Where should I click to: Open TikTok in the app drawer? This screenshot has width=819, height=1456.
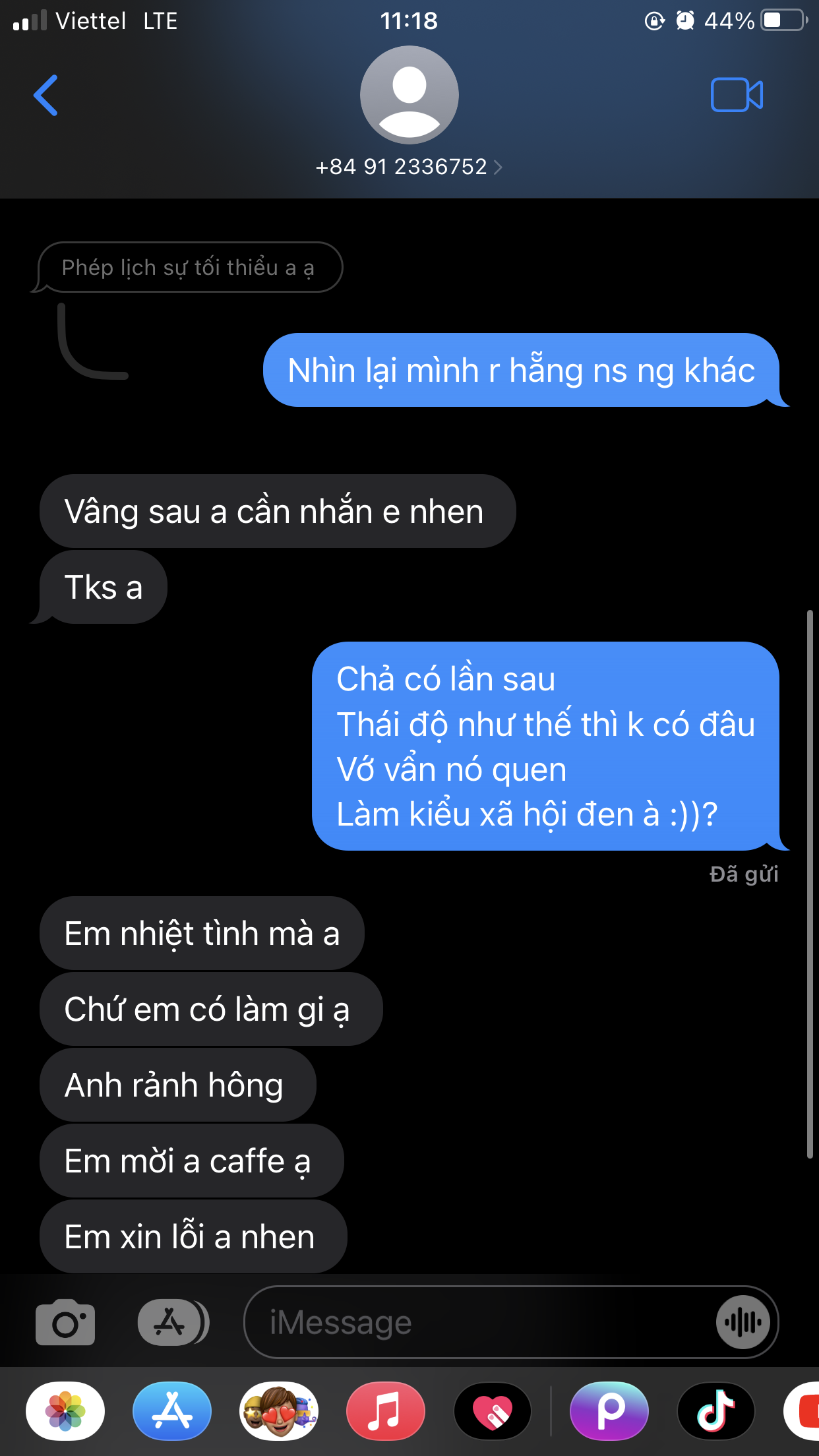pyautogui.click(x=716, y=1411)
